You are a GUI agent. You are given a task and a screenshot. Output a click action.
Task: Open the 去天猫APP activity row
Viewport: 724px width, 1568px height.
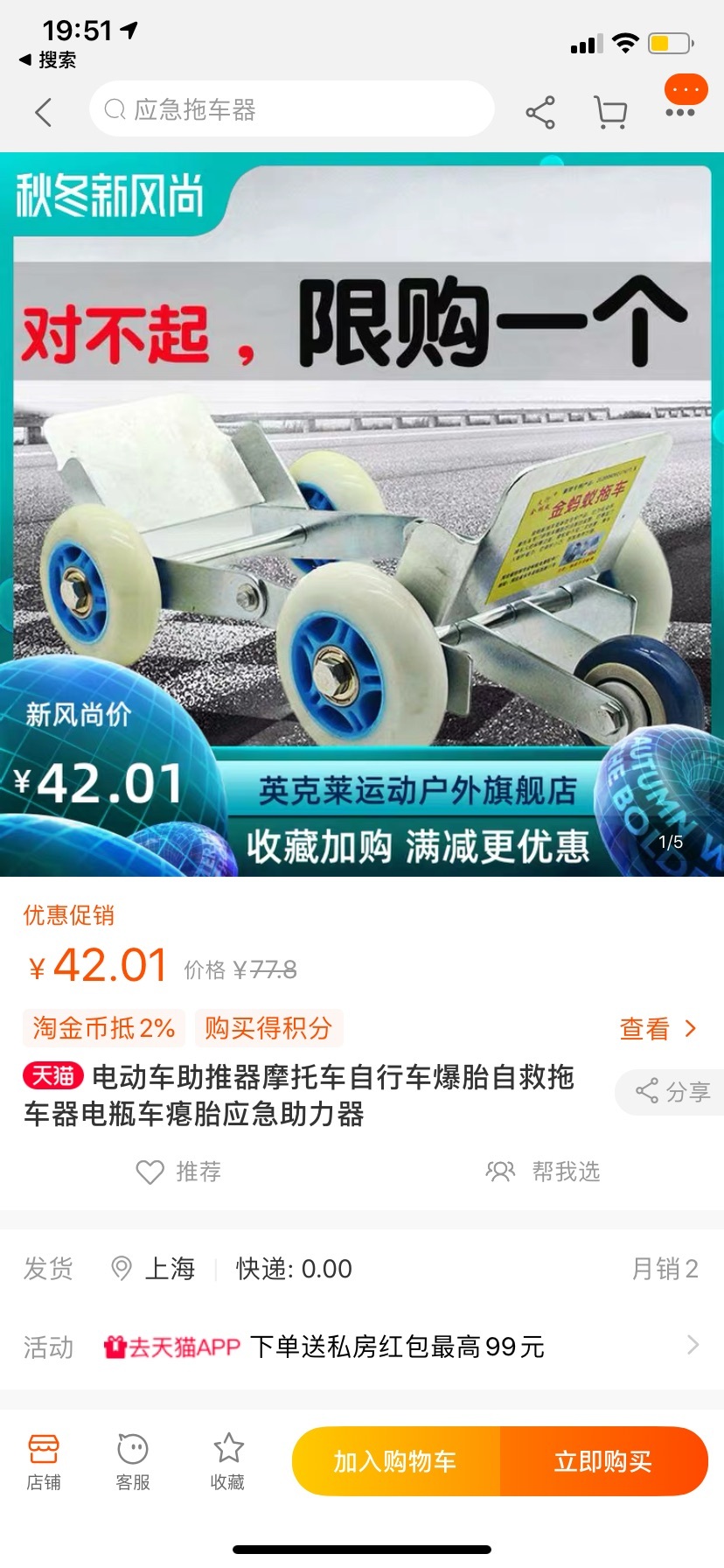[x=362, y=1347]
